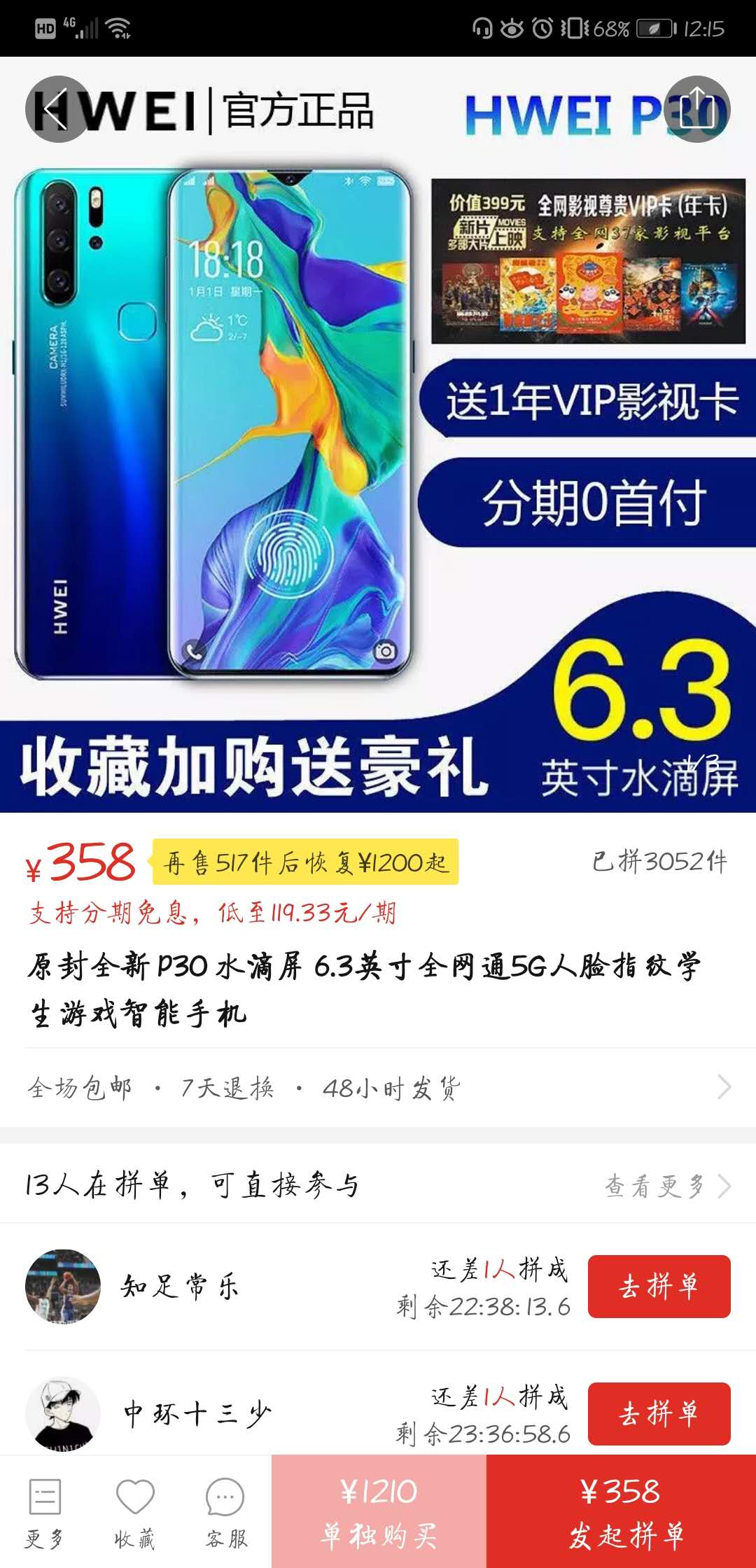Screen dimensions: 756x1568
Task: Buy alone for ¥1210 单独购买
Action: [x=379, y=1511]
